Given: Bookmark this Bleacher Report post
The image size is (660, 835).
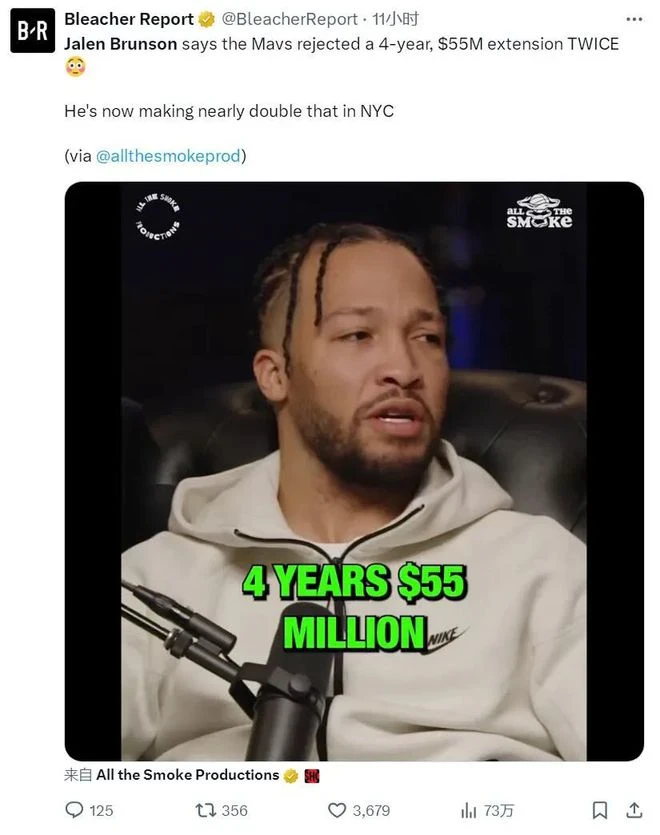Looking at the screenshot, I should tap(599, 810).
